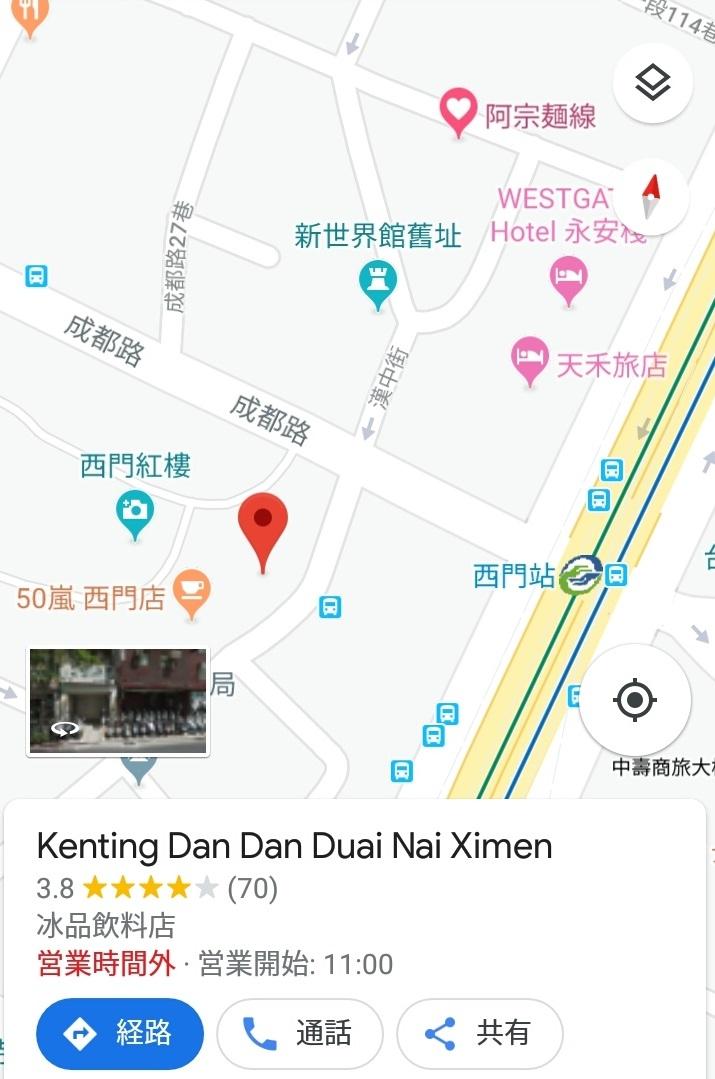Select the 阿宗麵線 saved place pin

pos(458,113)
